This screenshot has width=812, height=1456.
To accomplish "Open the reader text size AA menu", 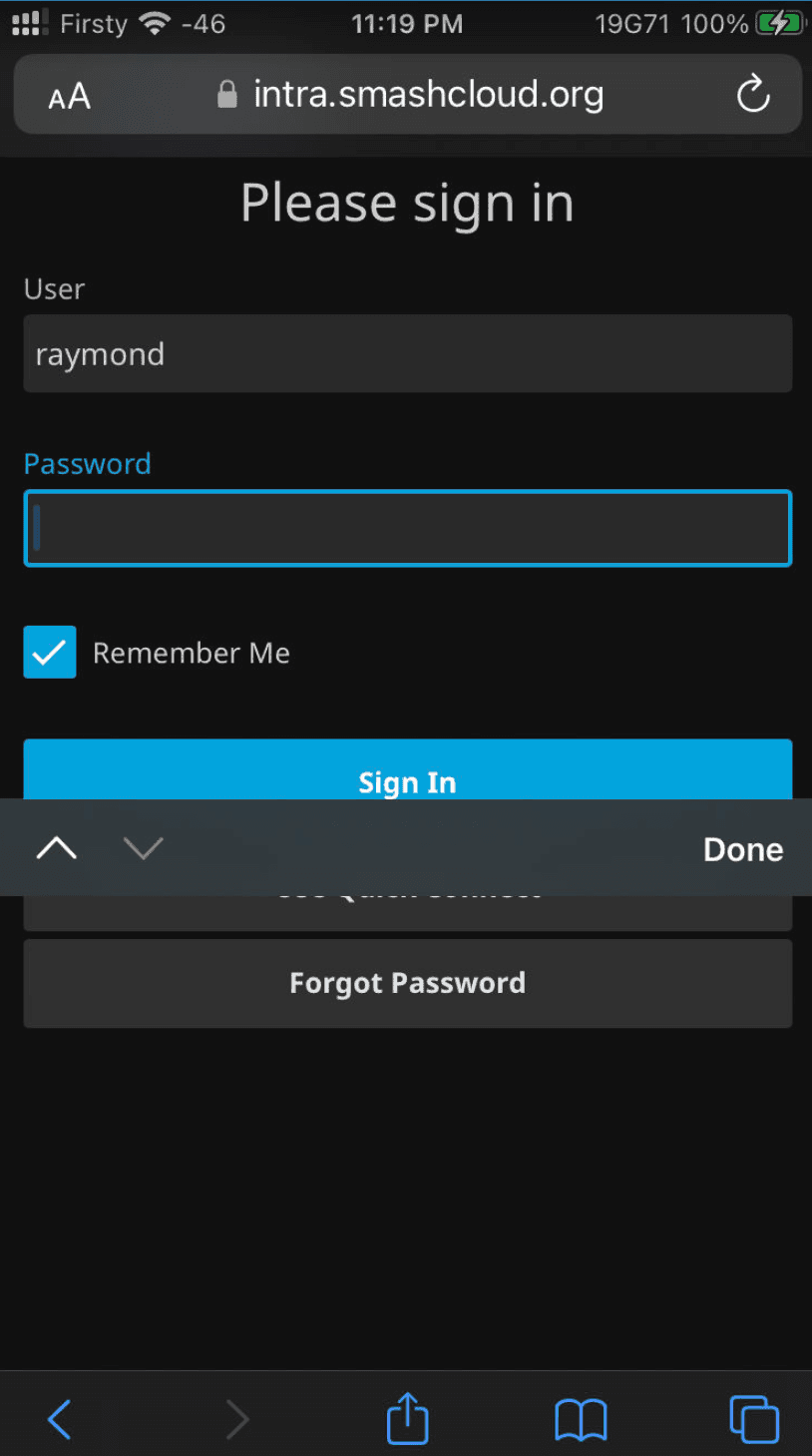I will 69,96.
